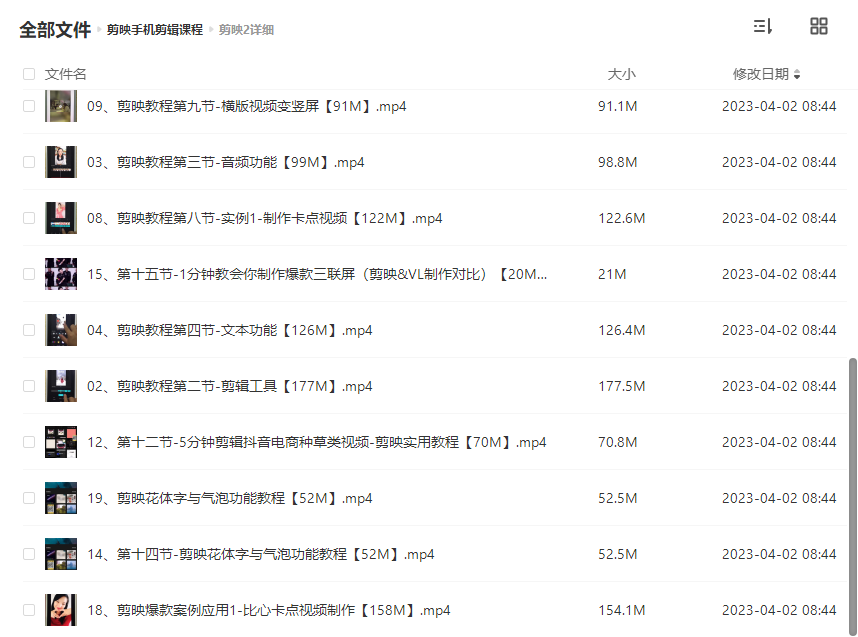Open 12、第十二节-5分钟剪辑抖音电商种草类视频 file
This screenshot has height=637, width=858.
click(331, 442)
